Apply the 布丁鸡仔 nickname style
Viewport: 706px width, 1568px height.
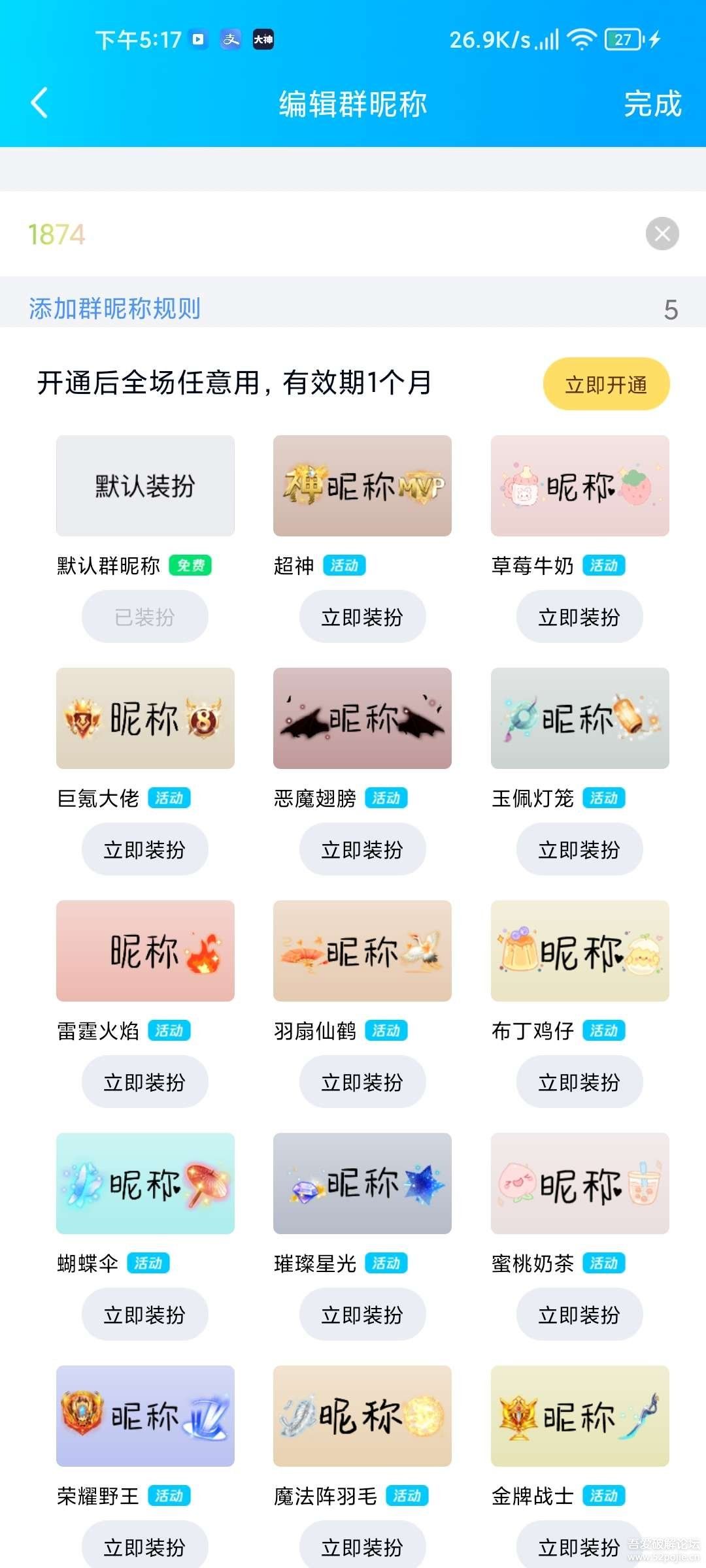(579, 1082)
